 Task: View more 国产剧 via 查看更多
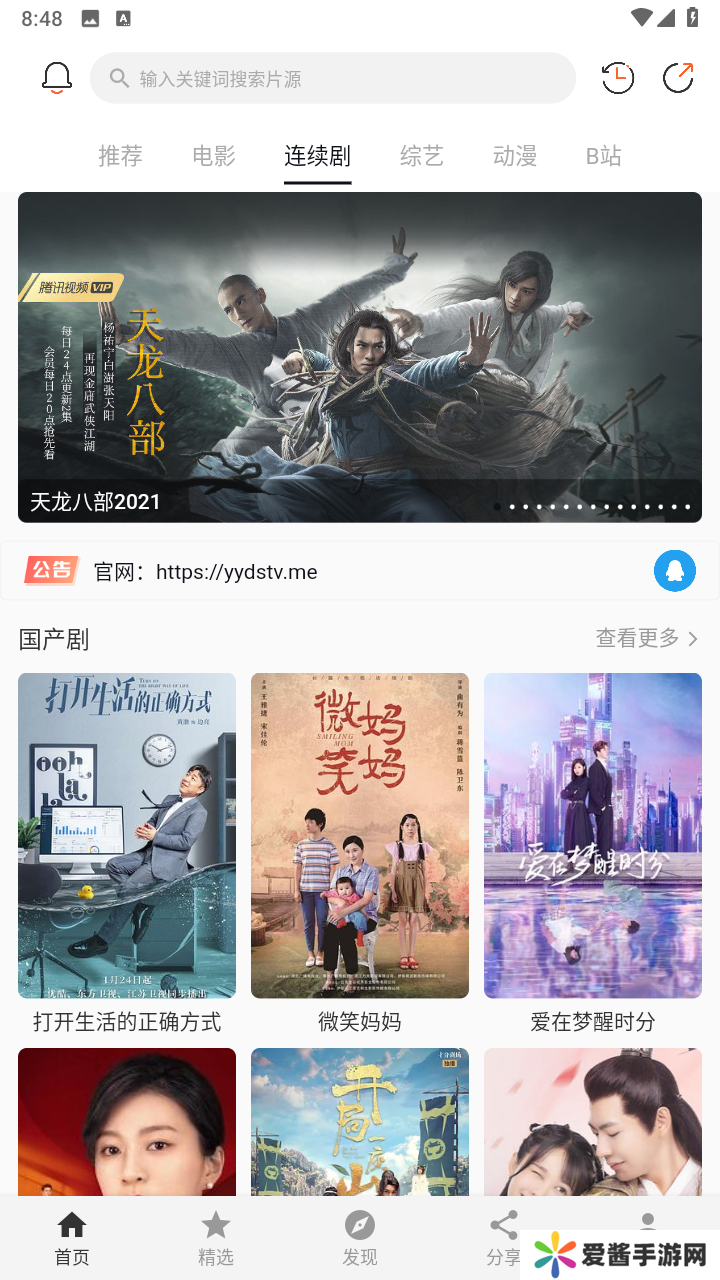click(646, 638)
